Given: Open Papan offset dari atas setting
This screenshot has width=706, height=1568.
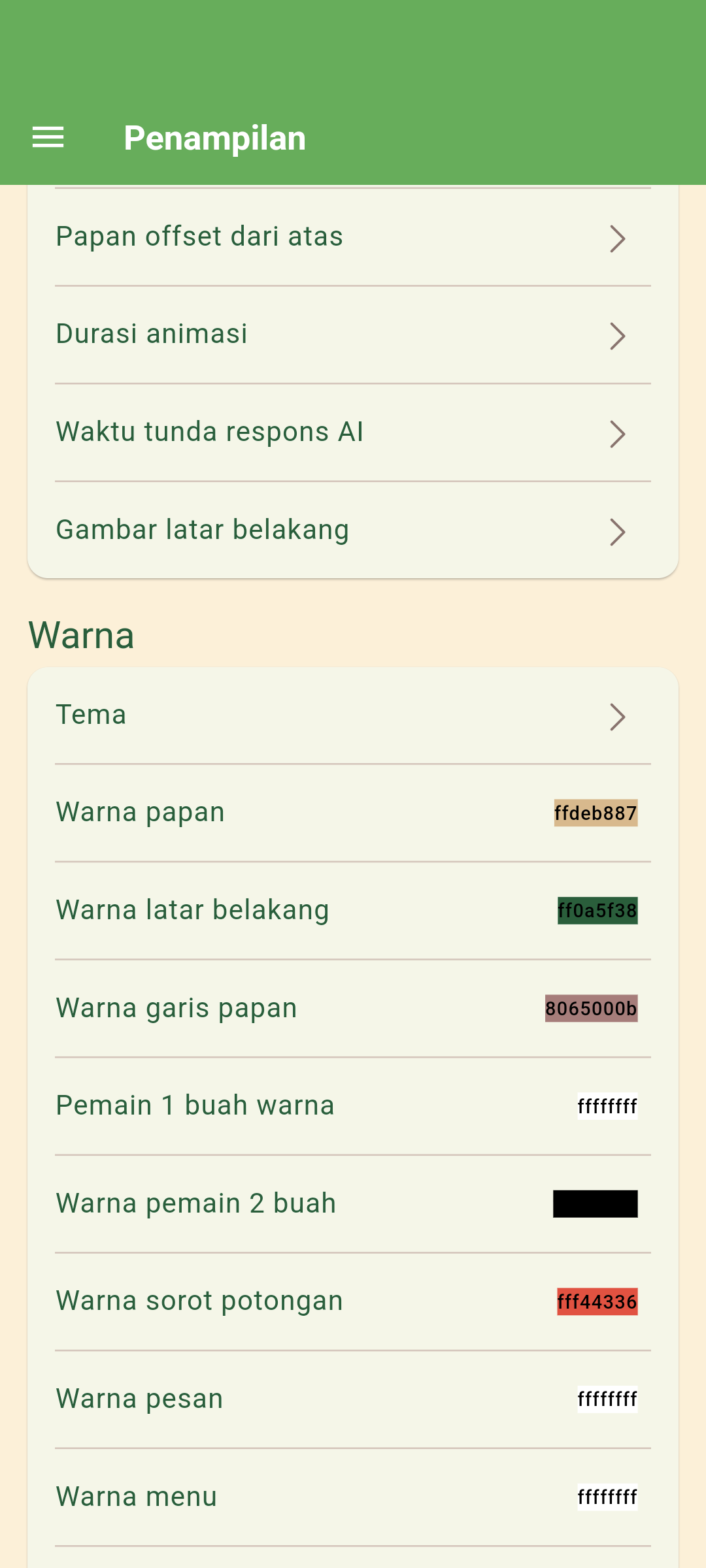Looking at the screenshot, I should 353,237.
